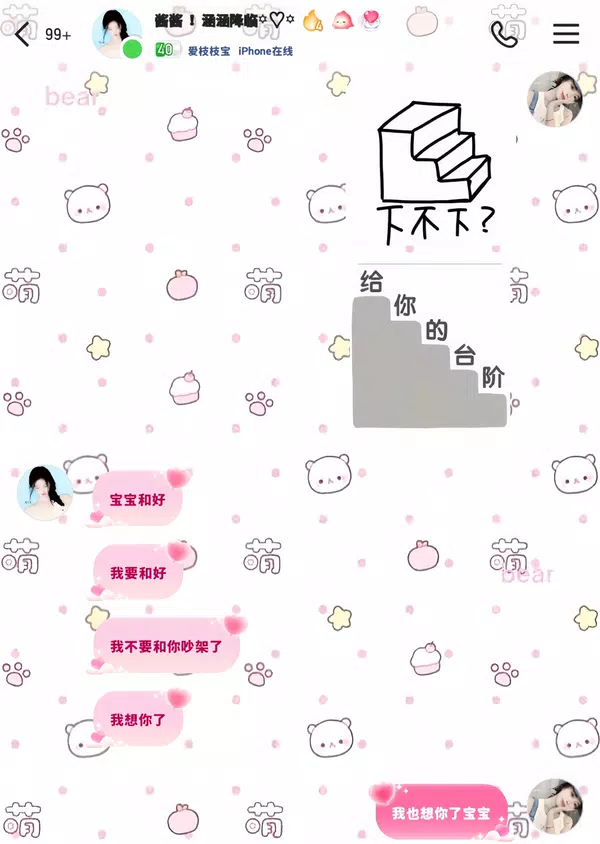
Task: Go back to the message list
Action: pyautogui.click(x=22, y=35)
